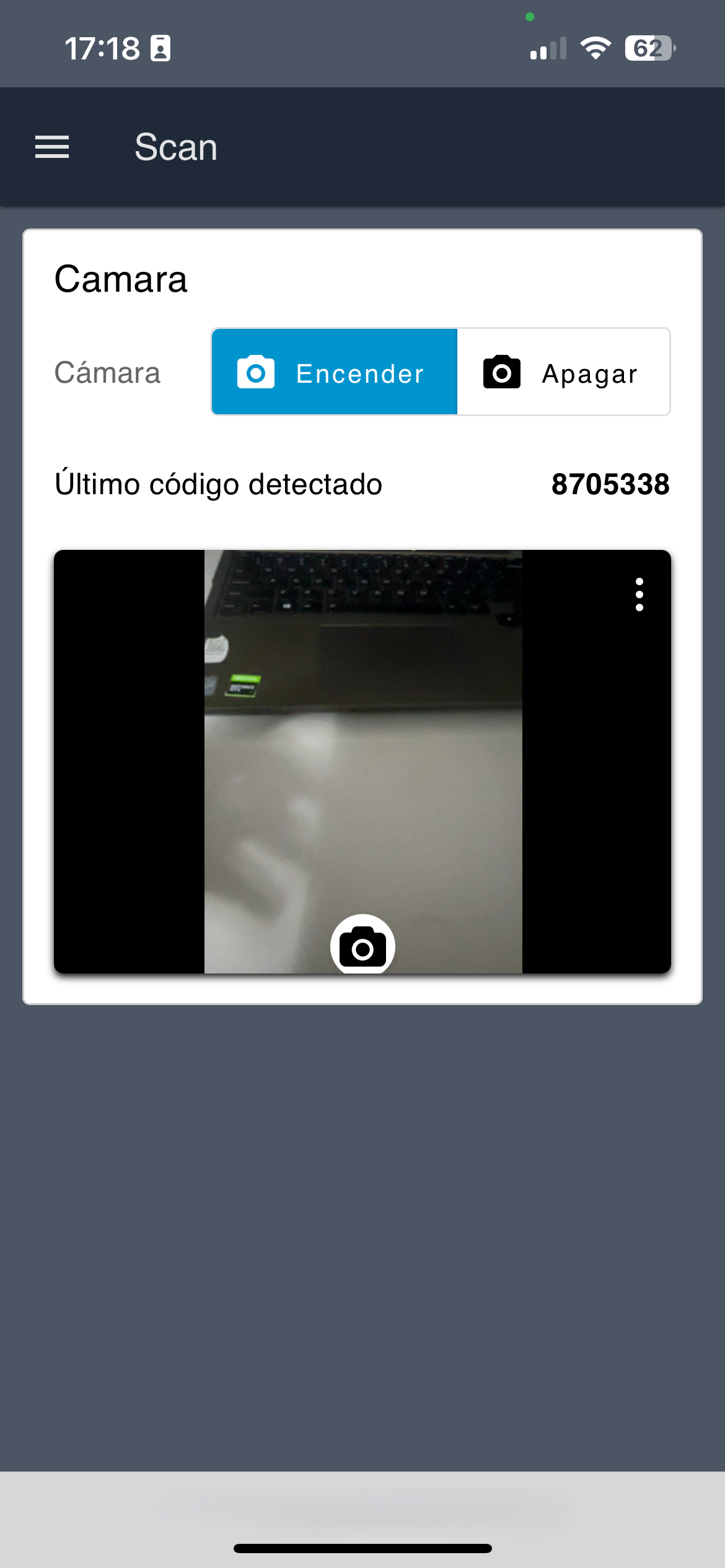725x1568 pixels.
Task: Select Encender to turn the camera on
Action: tap(334, 372)
